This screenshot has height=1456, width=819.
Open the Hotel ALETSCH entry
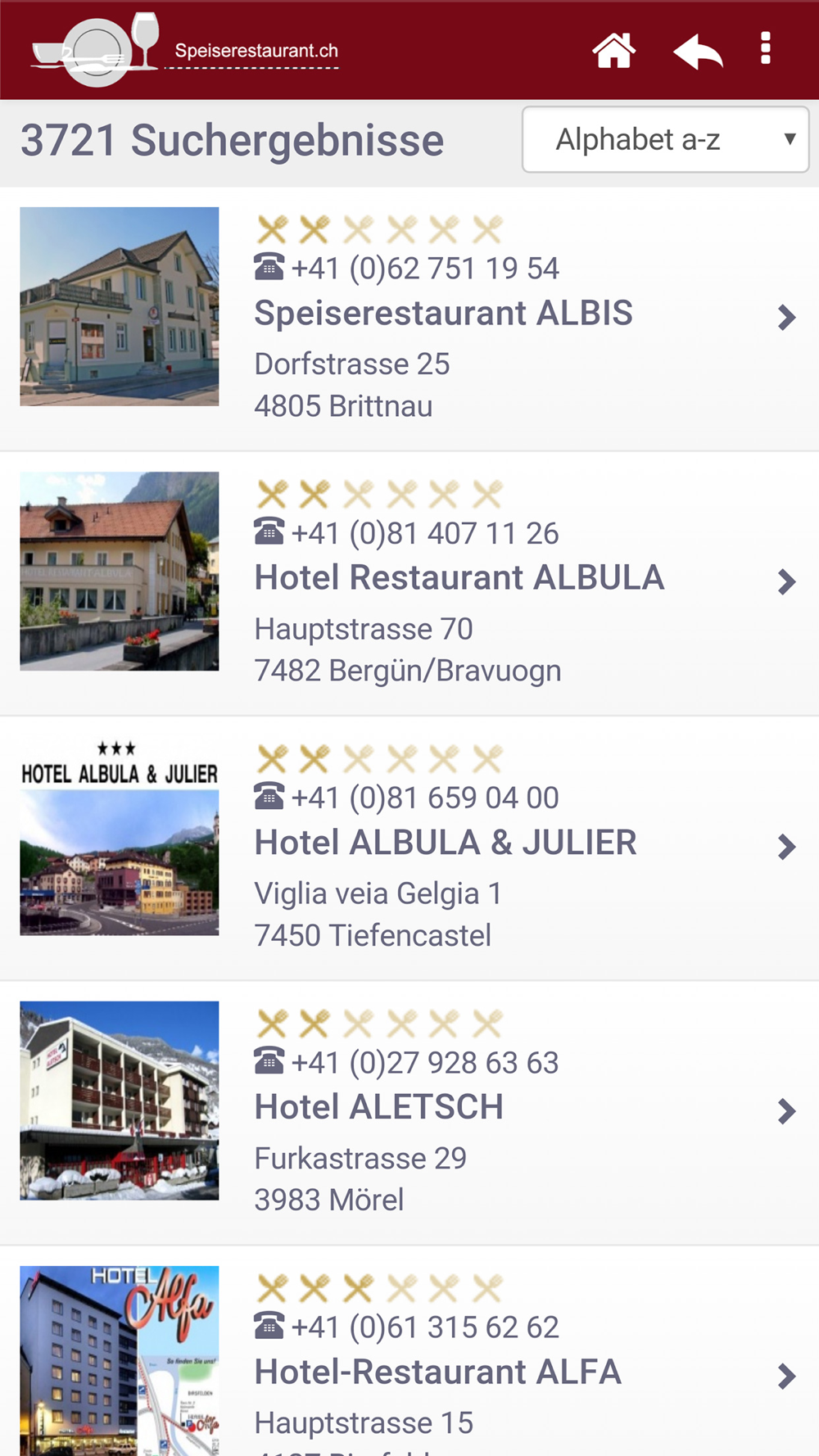tap(378, 1107)
